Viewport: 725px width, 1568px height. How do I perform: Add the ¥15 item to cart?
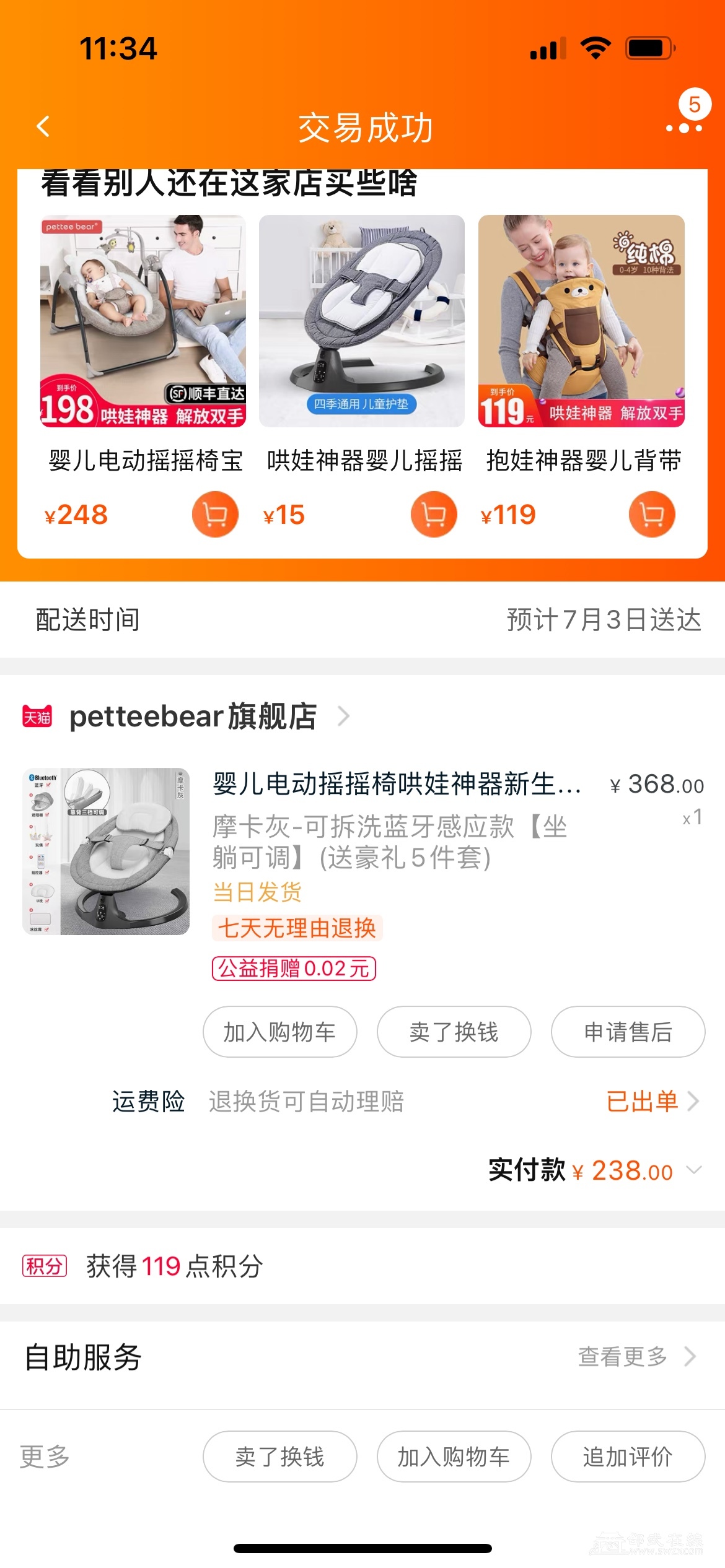434,514
